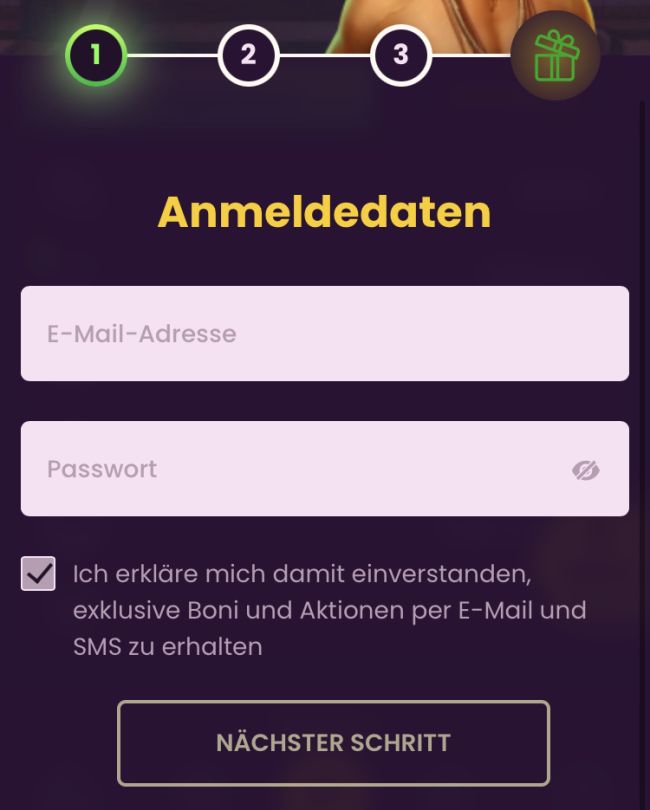This screenshot has width=650, height=810.
Task: Continue with Nächster Schritt button
Action: tap(333, 743)
